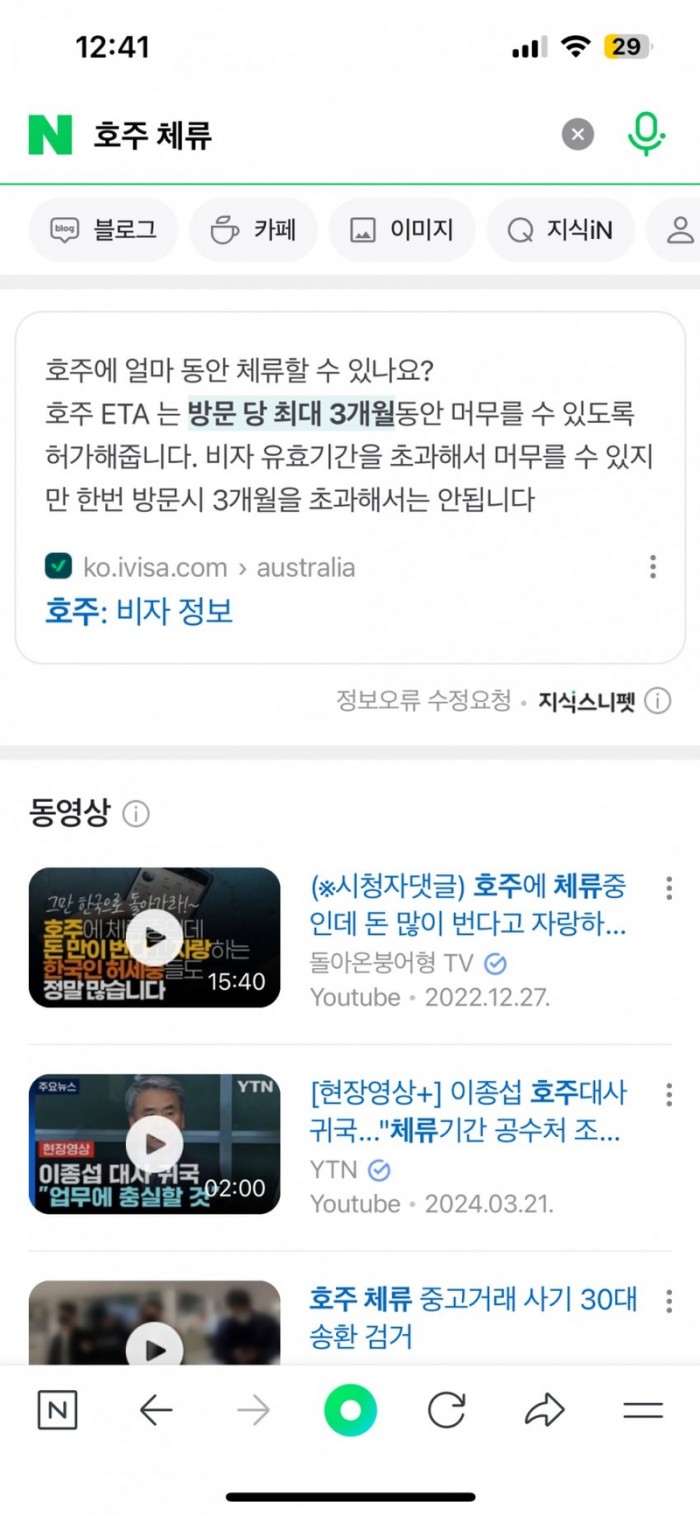Open options for the YTN video result
The height and width of the screenshot is (1516, 700).
pos(668,1094)
